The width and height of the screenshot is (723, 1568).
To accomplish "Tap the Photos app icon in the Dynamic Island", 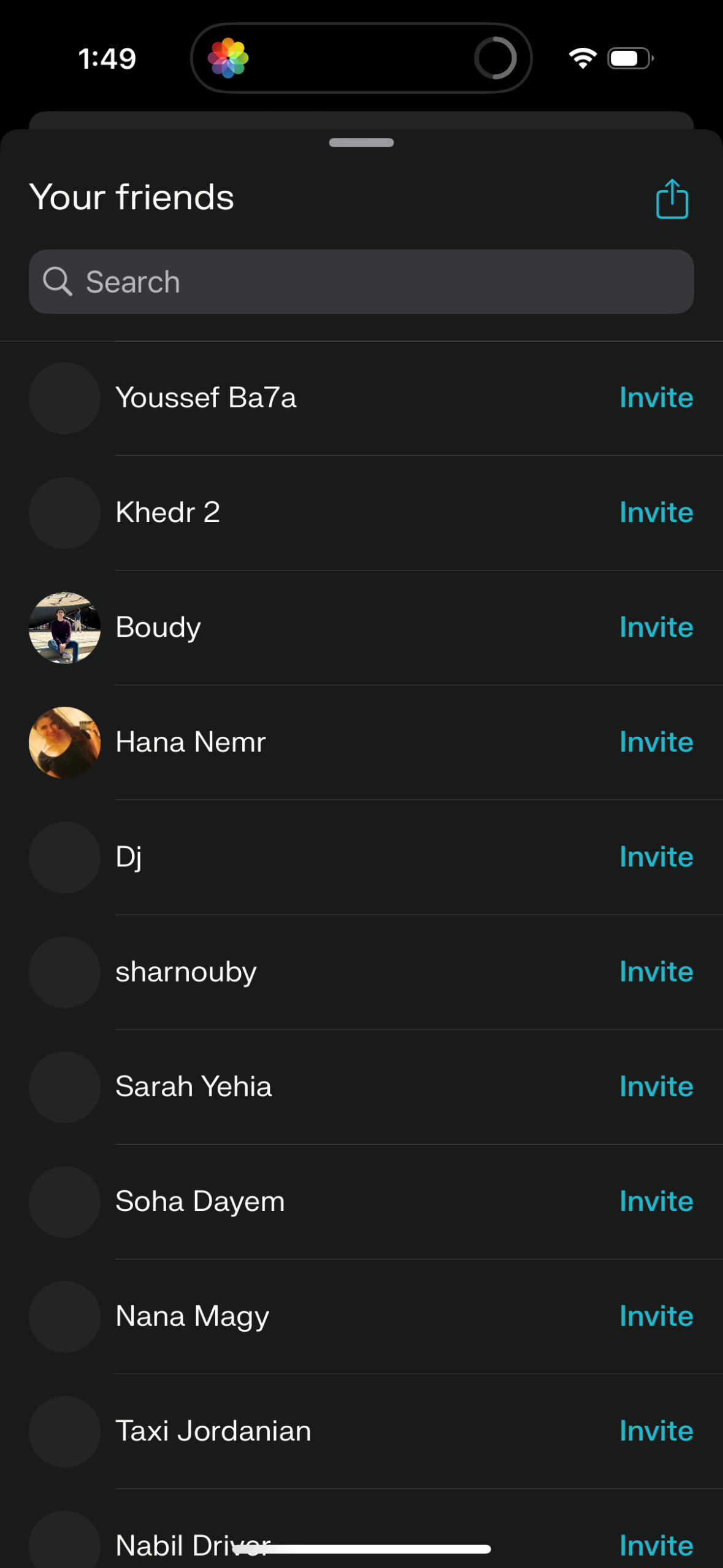I will (229, 56).
